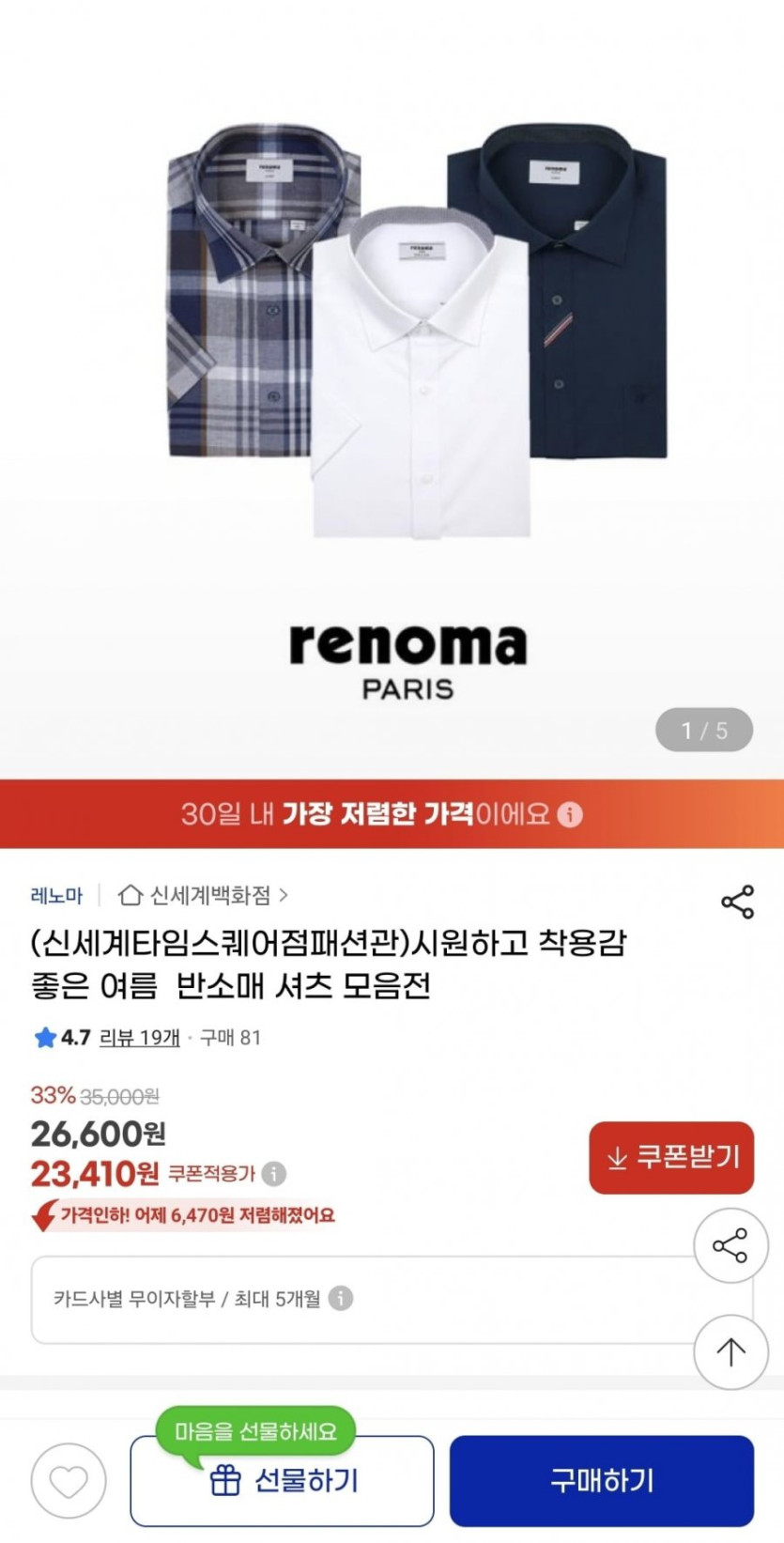Tap 구매하기 to buy the shirt

coord(601,1481)
